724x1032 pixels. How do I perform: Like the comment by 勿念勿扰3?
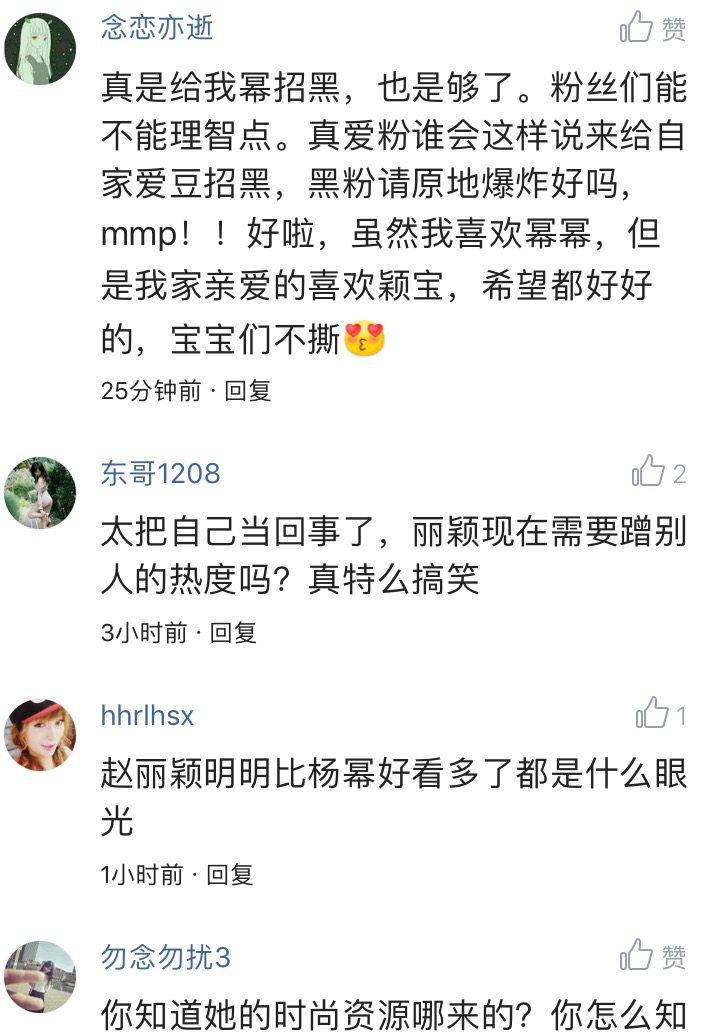[637, 955]
